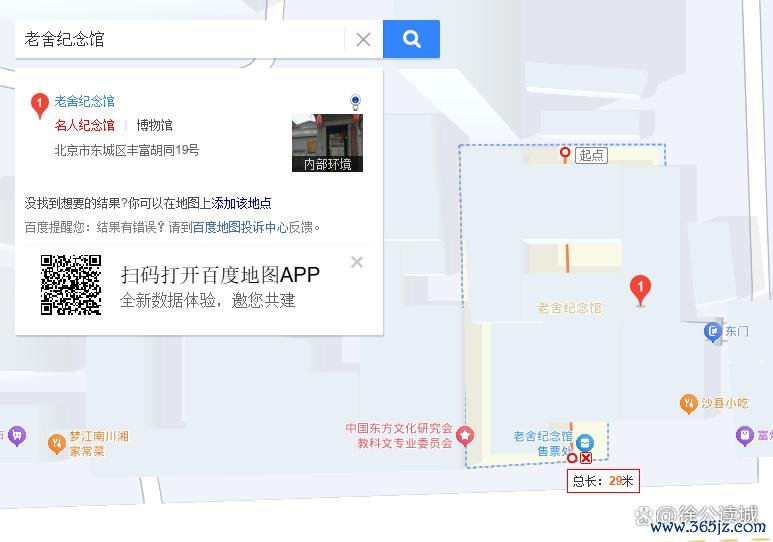Tap the blue search button
Image resolution: width=773 pixels, height=542 pixels.
pyautogui.click(x=411, y=40)
